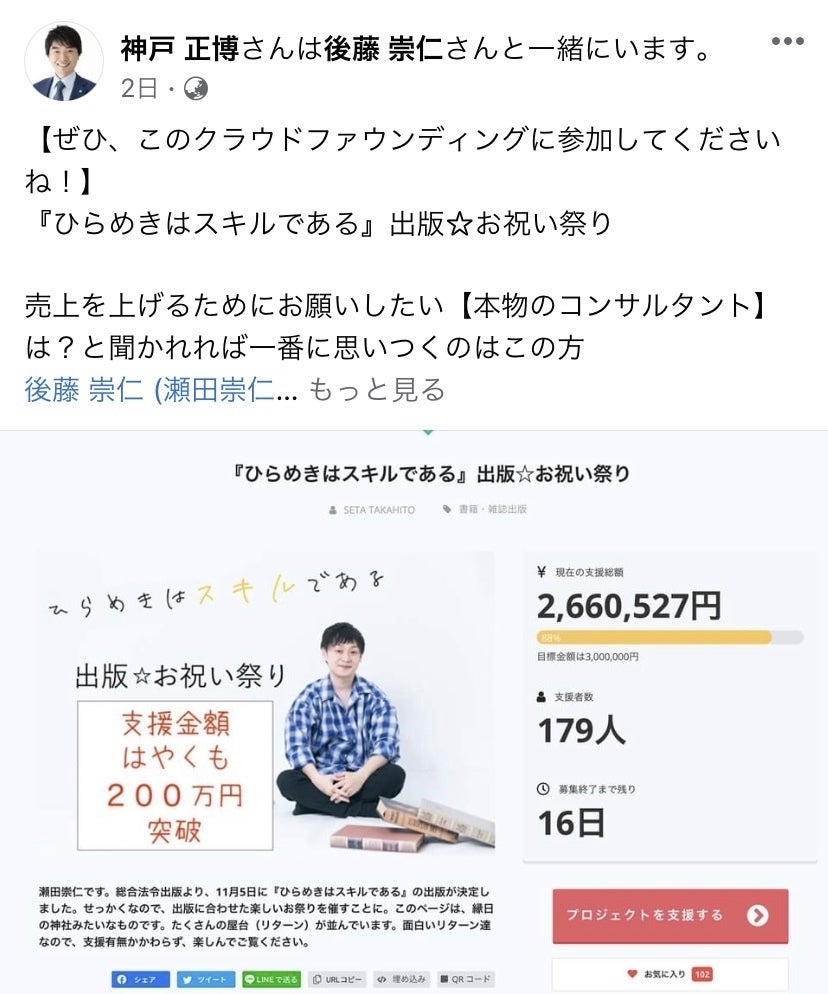The height and width of the screenshot is (994, 828).
Task: Open 神戸 正博's profile picture
Action: tap(63, 61)
